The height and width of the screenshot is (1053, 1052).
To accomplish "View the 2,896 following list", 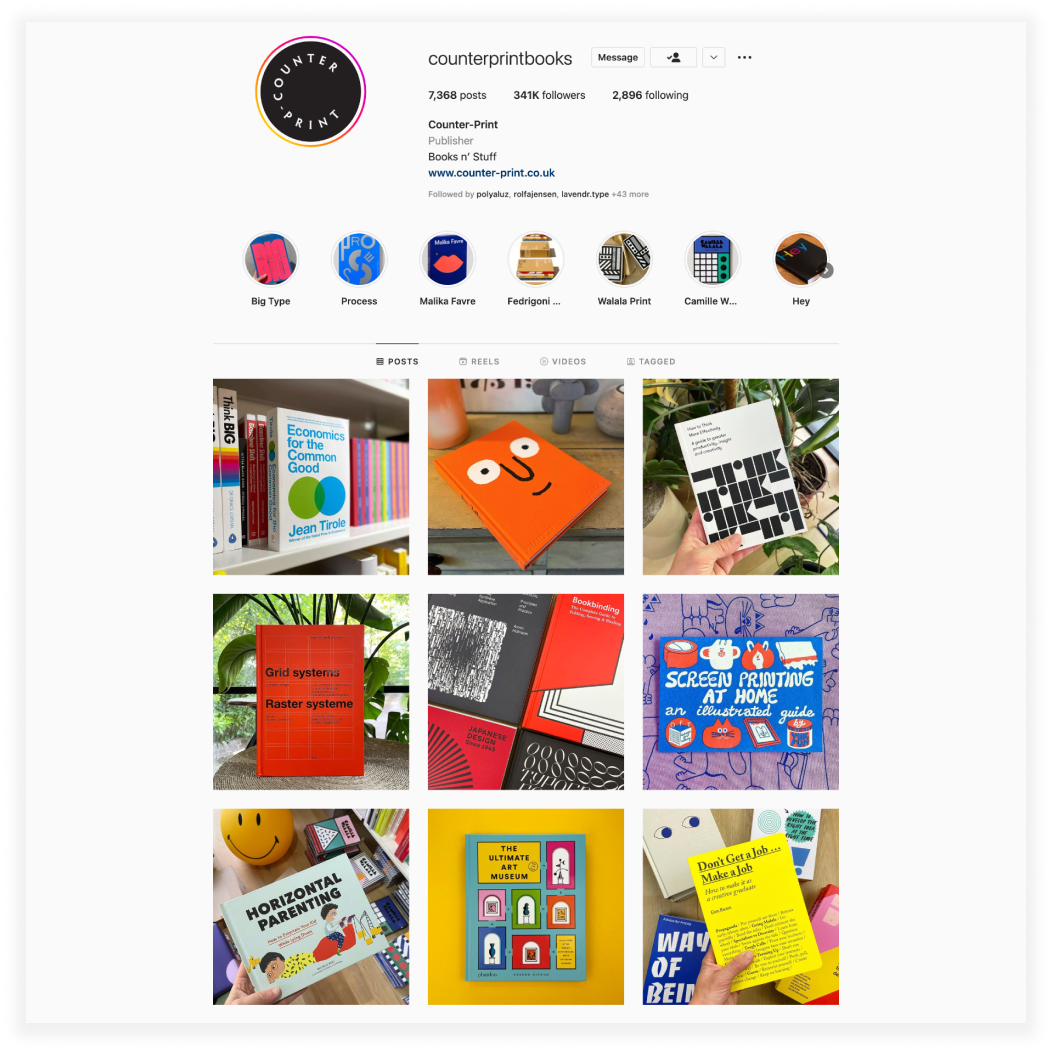I will [650, 95].
